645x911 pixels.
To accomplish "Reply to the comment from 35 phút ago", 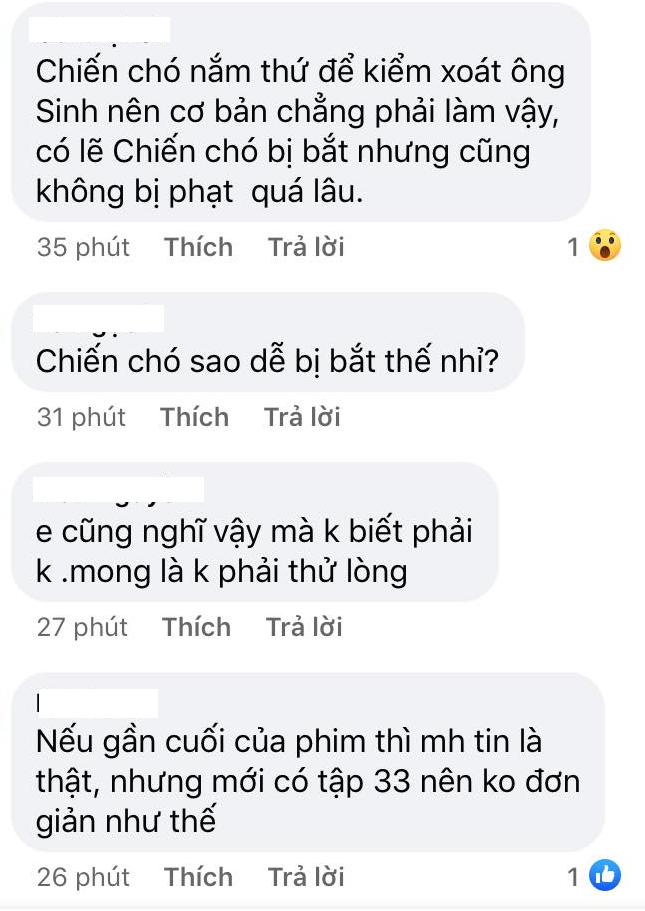I will point(306,247).
